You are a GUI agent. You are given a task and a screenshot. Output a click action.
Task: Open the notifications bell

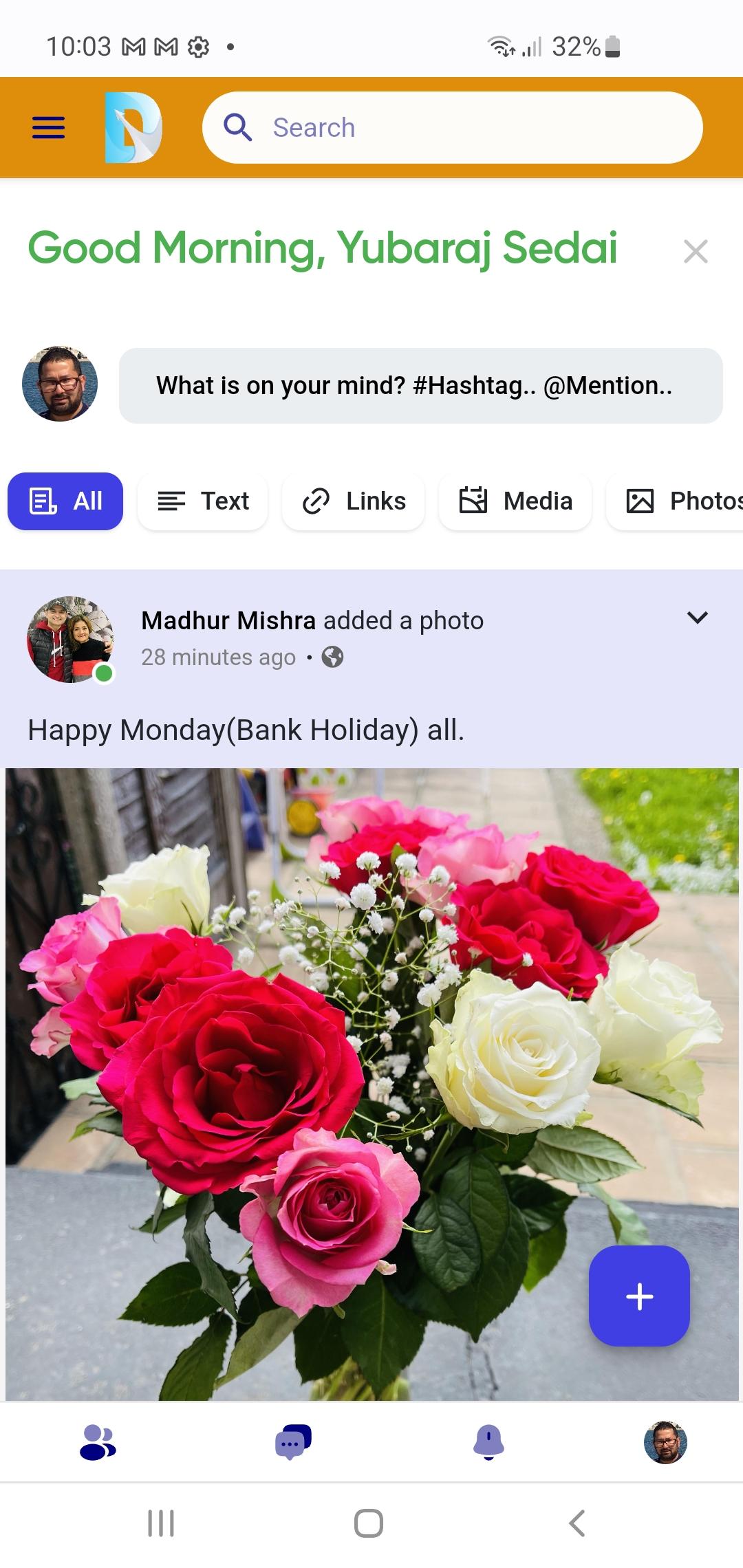pos(488,1442)
